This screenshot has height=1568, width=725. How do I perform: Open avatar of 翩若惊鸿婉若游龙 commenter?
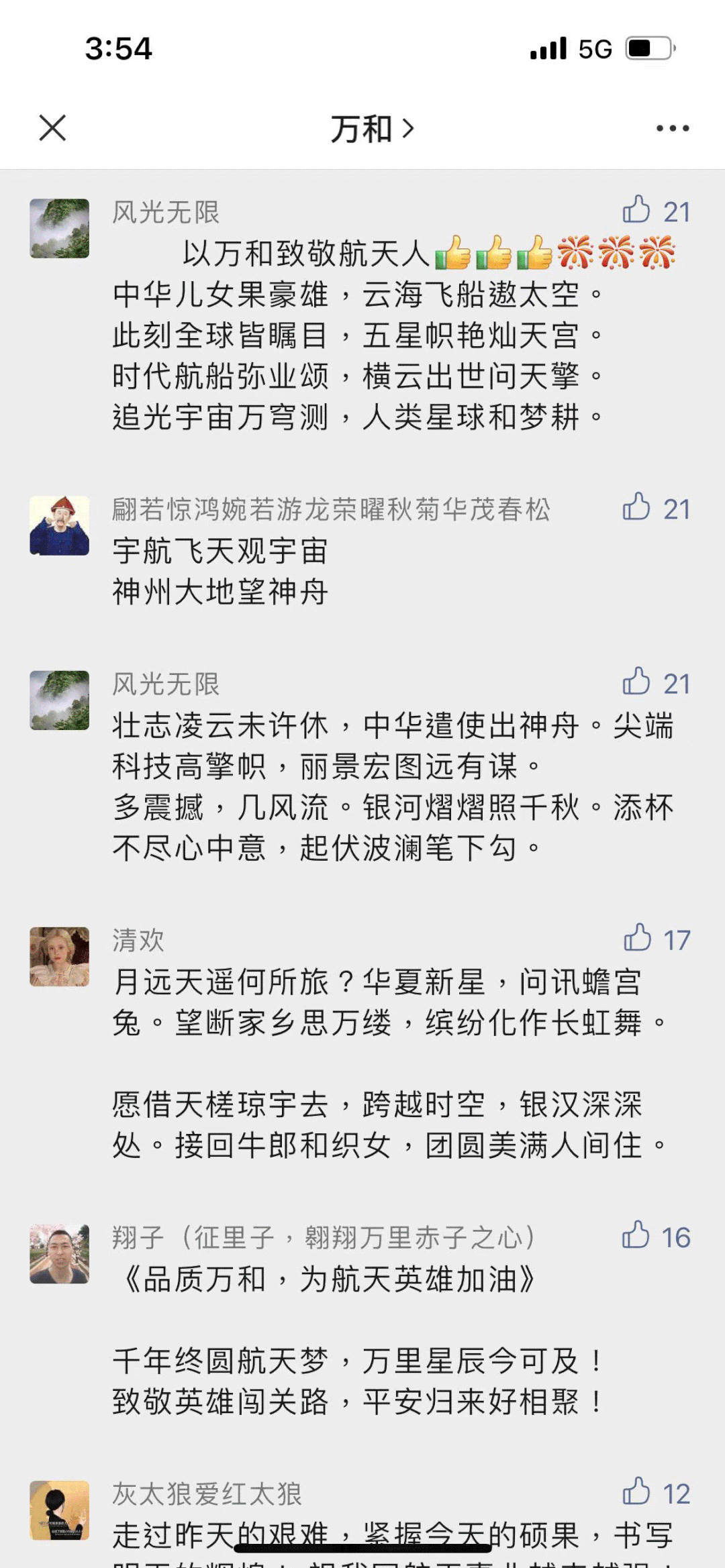point(60,525)
